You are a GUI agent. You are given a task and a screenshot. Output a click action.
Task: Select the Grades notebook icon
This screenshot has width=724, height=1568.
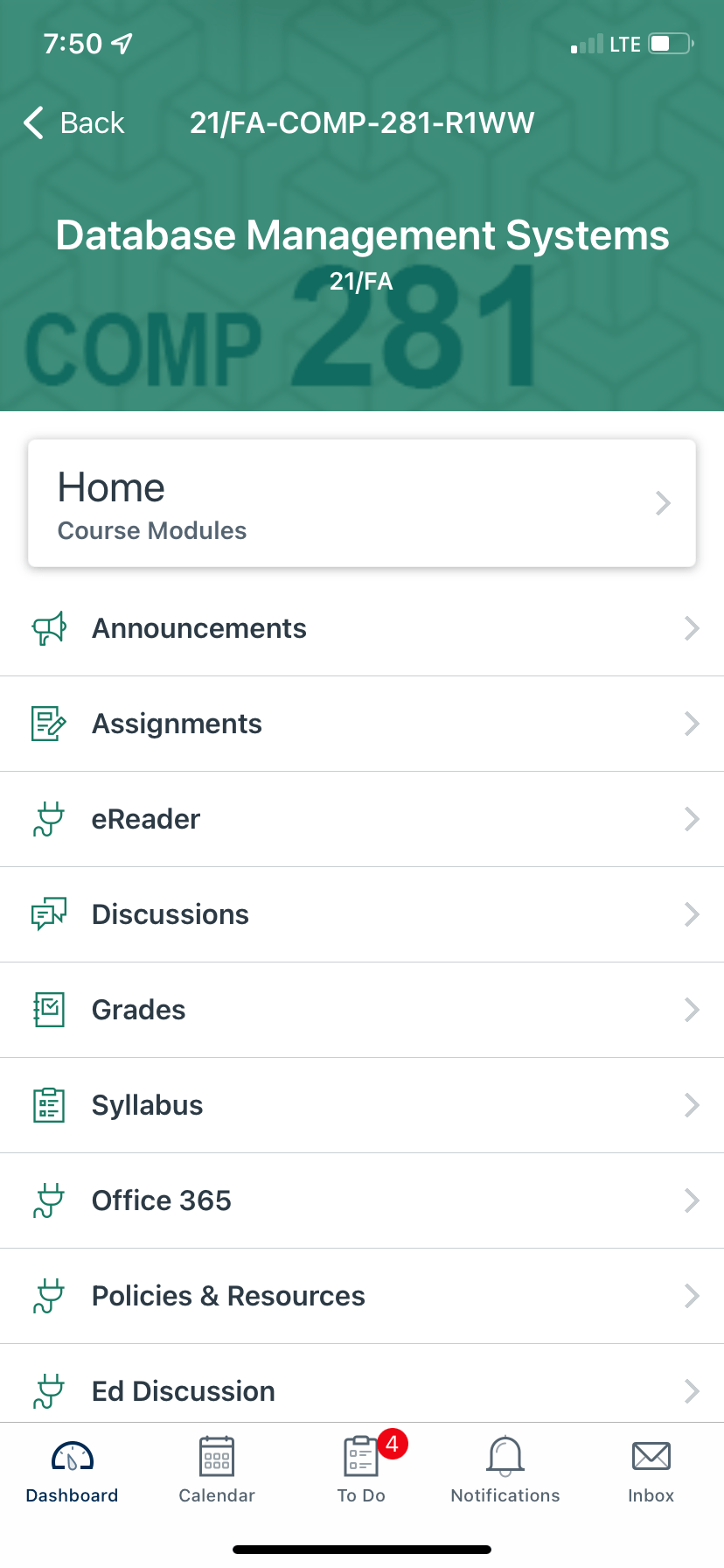[x=48, y=1010]
